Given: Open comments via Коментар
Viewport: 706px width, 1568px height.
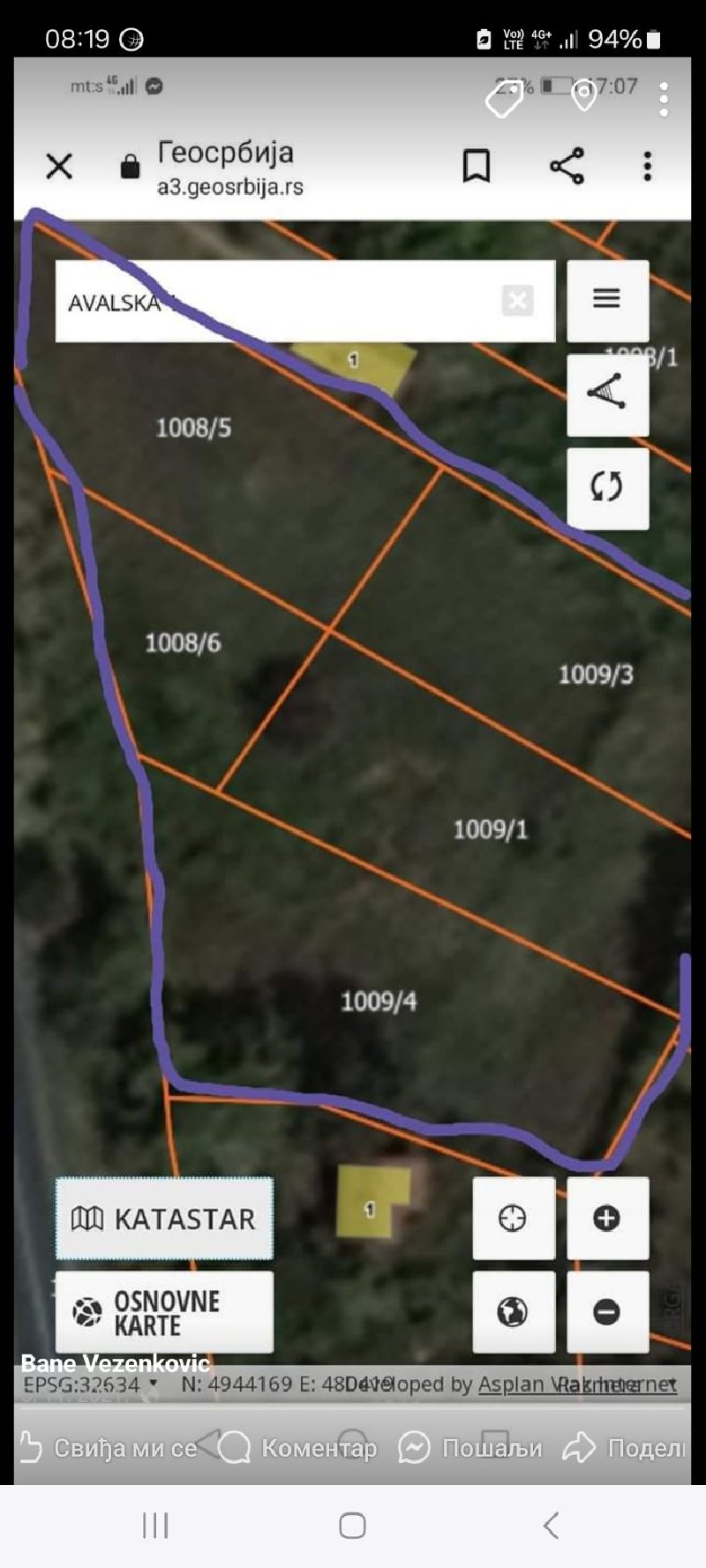Looking at the screenshot, I should (x=297, y=1448).
